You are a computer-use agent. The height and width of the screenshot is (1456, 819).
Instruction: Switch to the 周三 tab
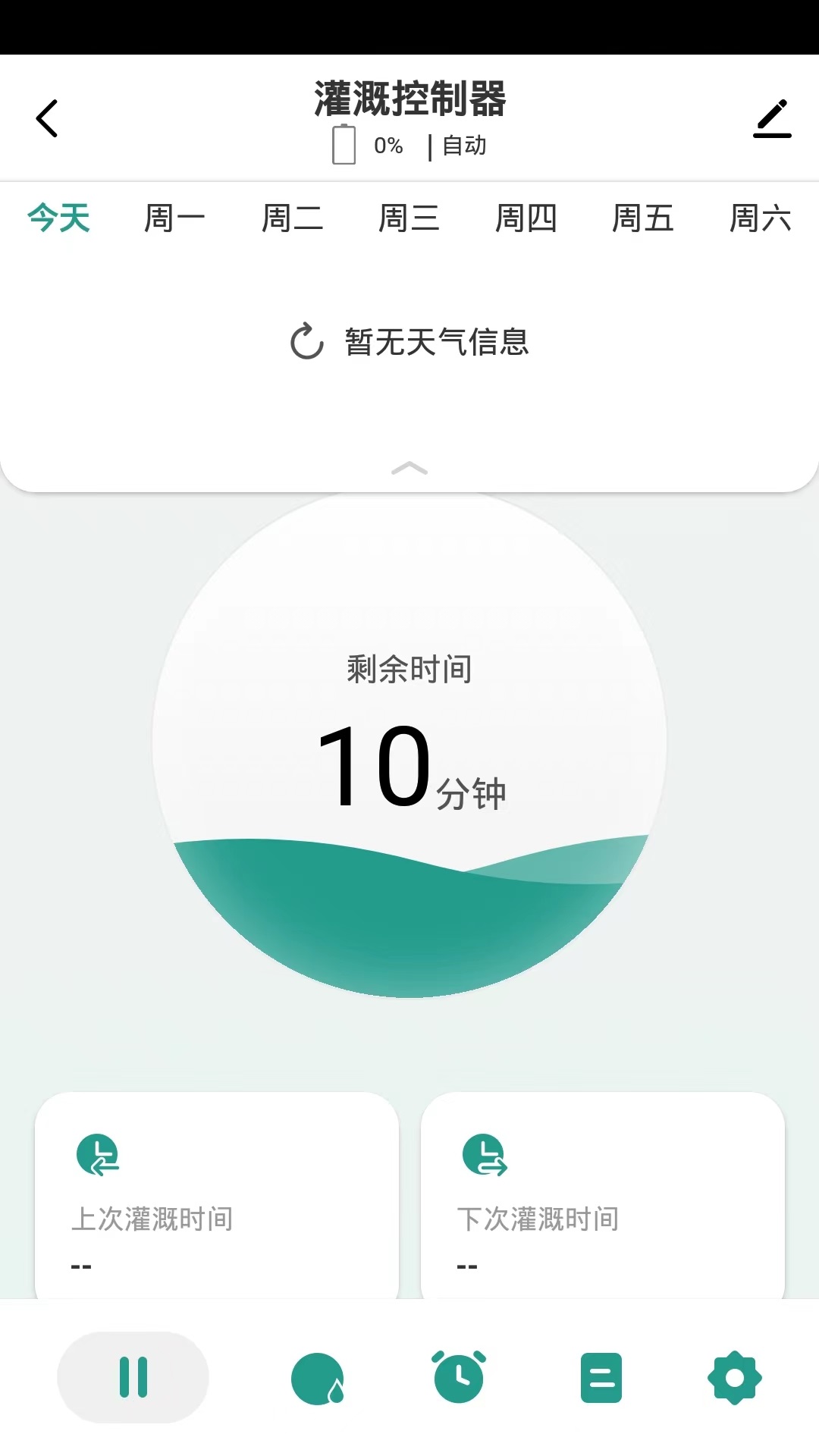410,218
